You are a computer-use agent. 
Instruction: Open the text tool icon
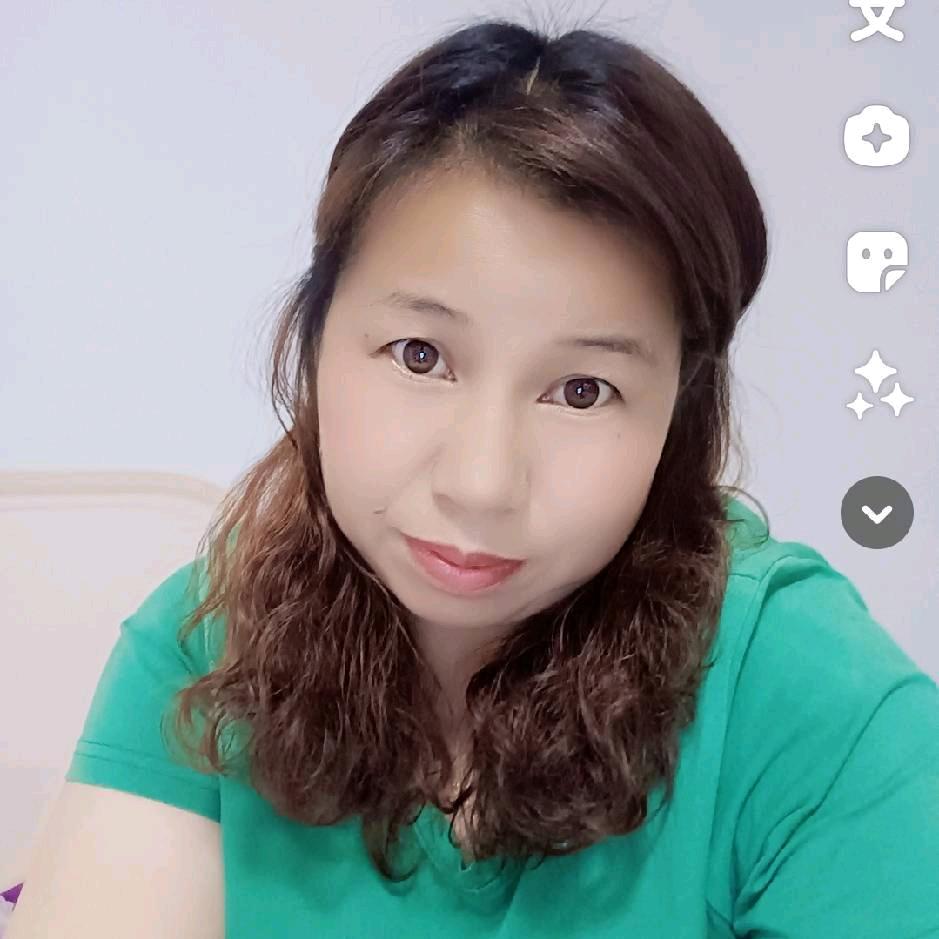[877, 20]
